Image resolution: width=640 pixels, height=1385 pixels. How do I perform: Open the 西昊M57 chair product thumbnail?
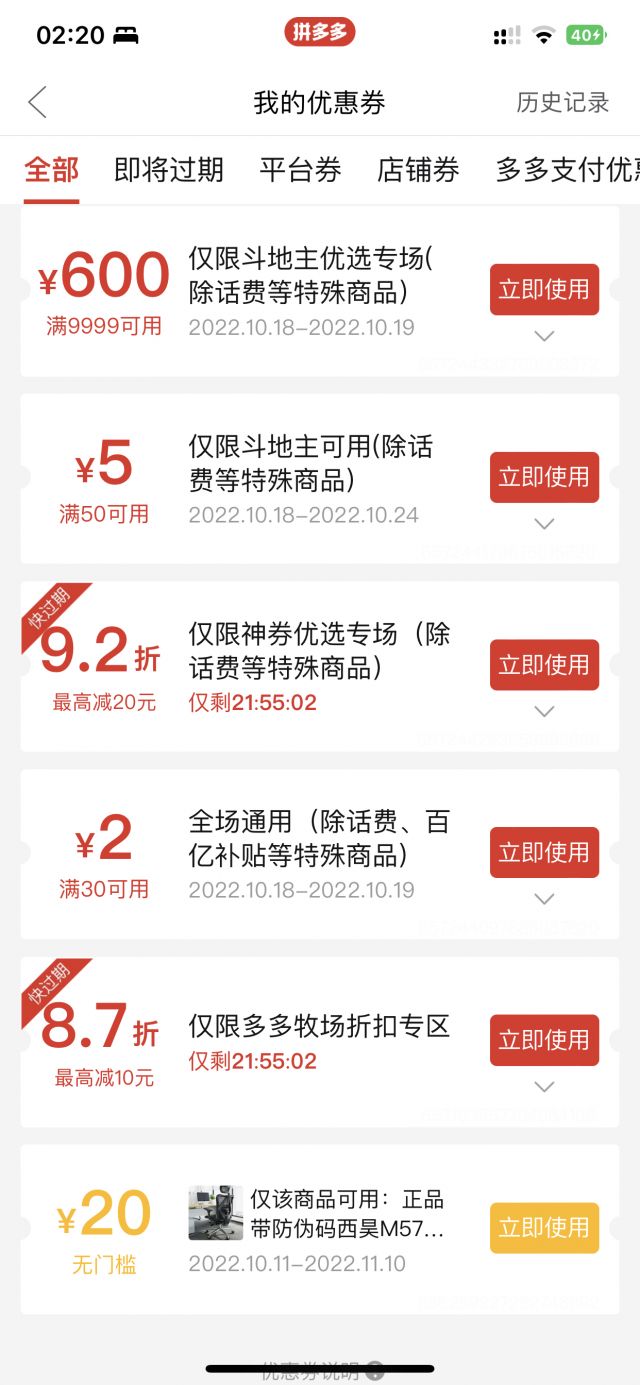[215, 1213]
